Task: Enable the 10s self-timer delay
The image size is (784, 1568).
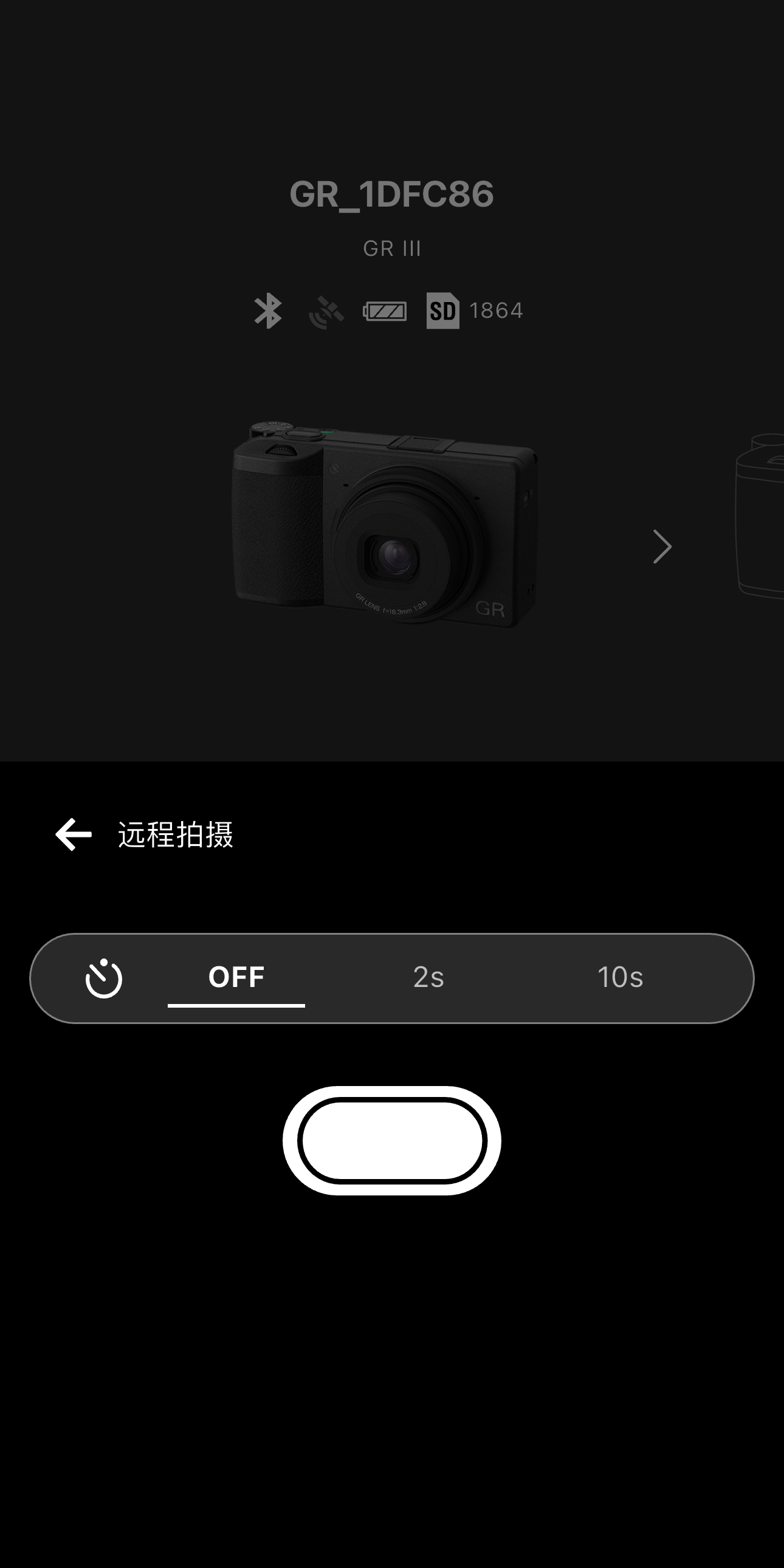Action: coord(621,976)
